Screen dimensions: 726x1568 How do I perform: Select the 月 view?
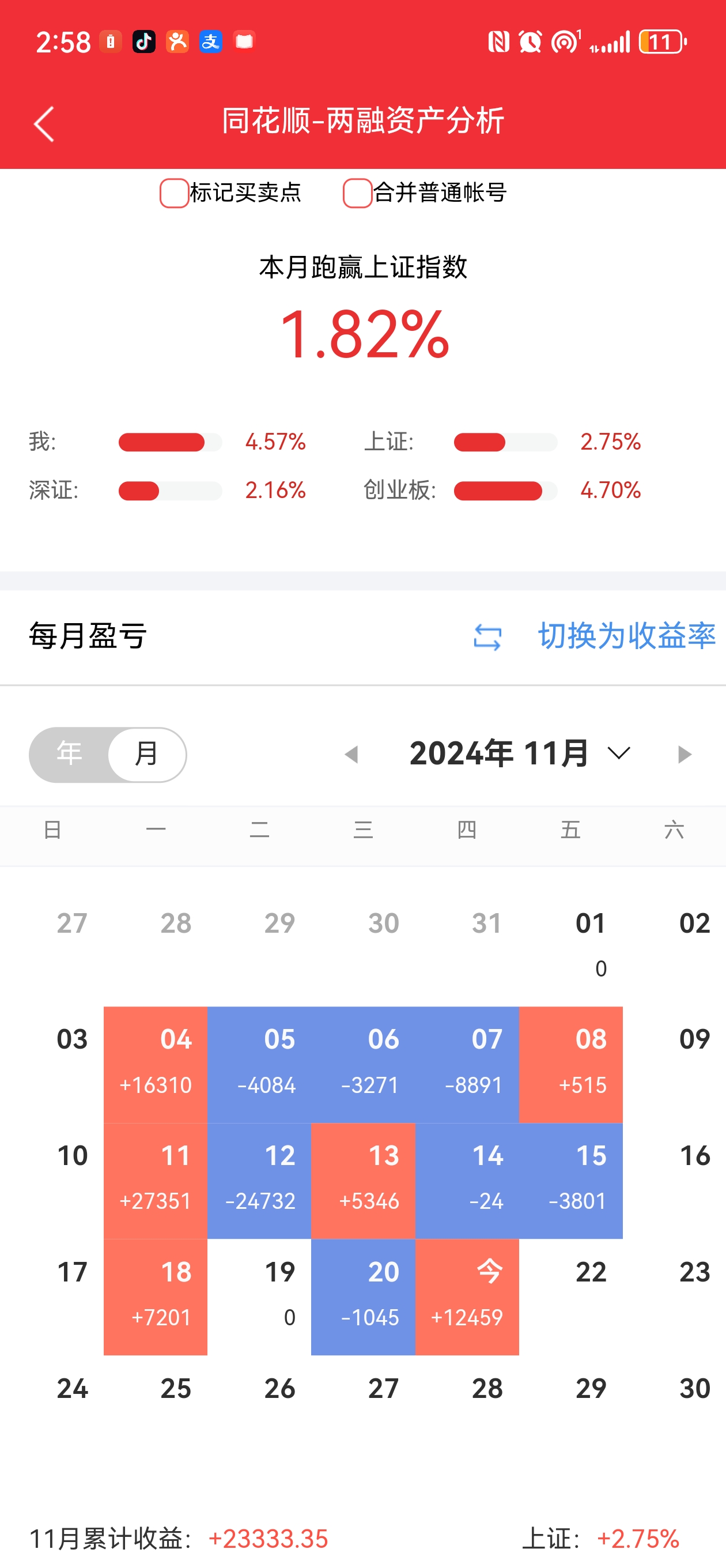click(x=145, y=753)
